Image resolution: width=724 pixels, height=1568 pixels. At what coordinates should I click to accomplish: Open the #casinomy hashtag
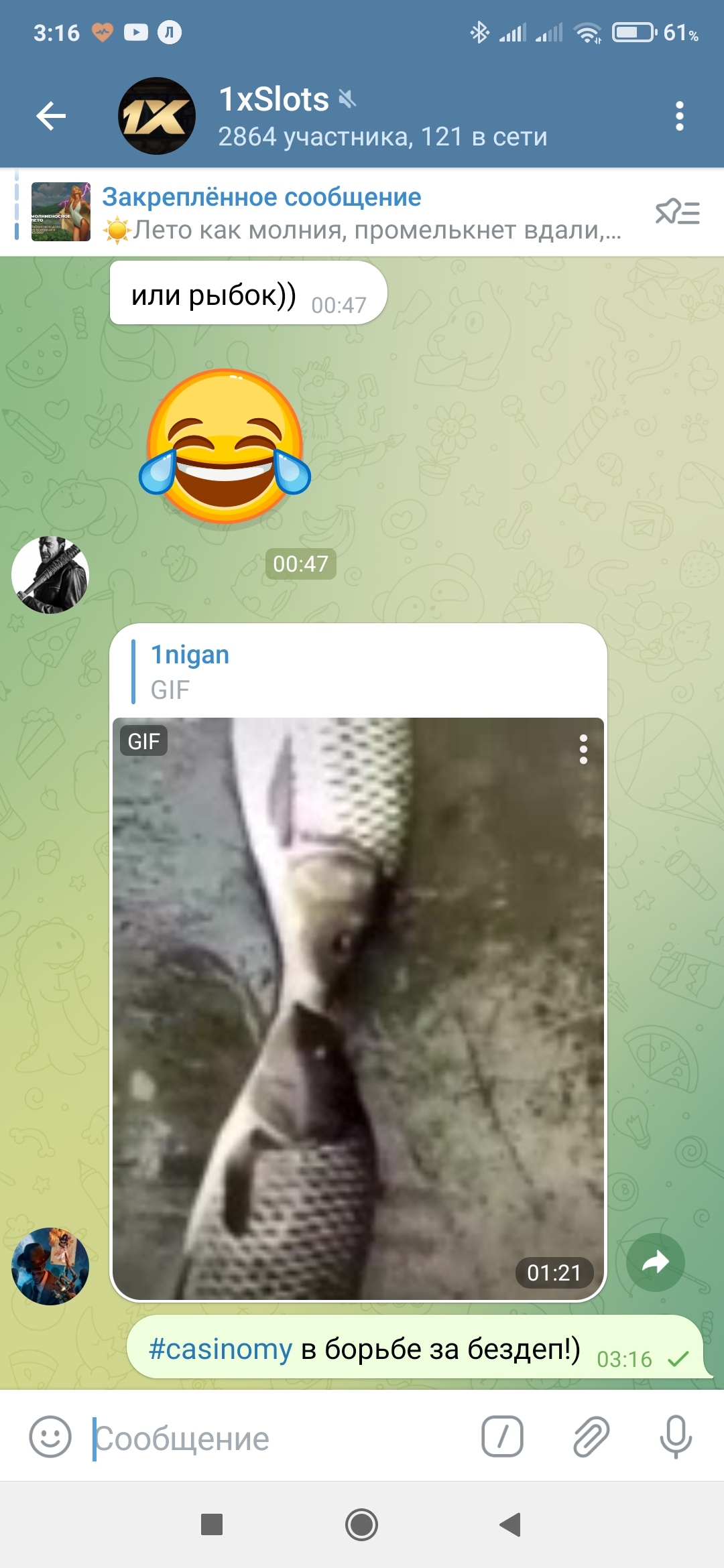tap(220, 1349)
